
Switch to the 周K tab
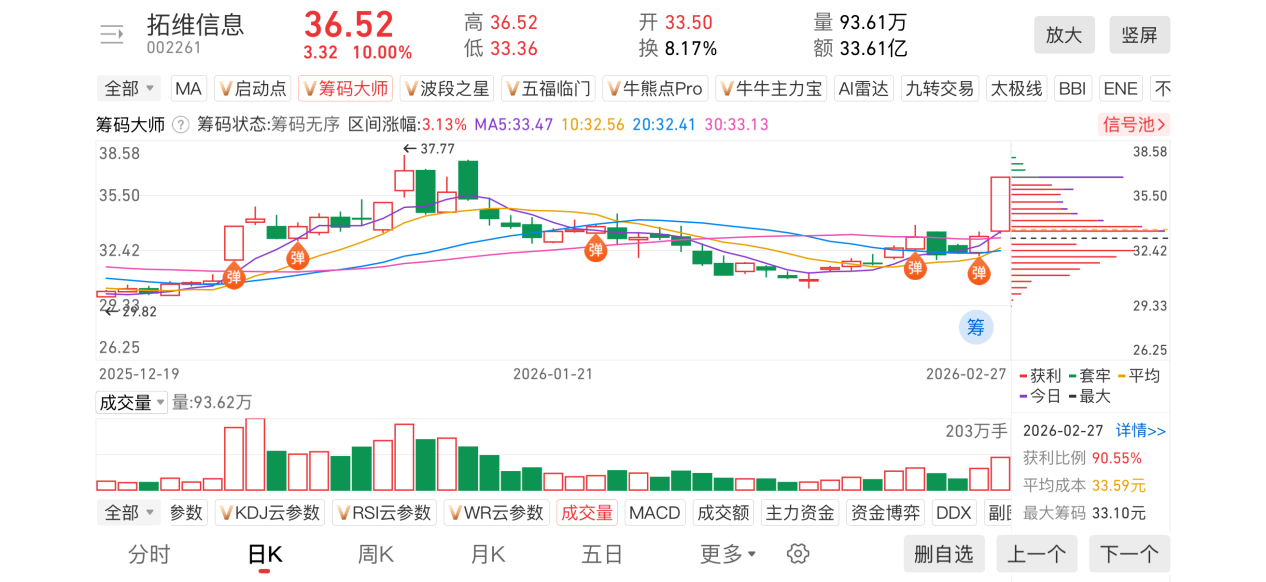(x=376, y=554)
